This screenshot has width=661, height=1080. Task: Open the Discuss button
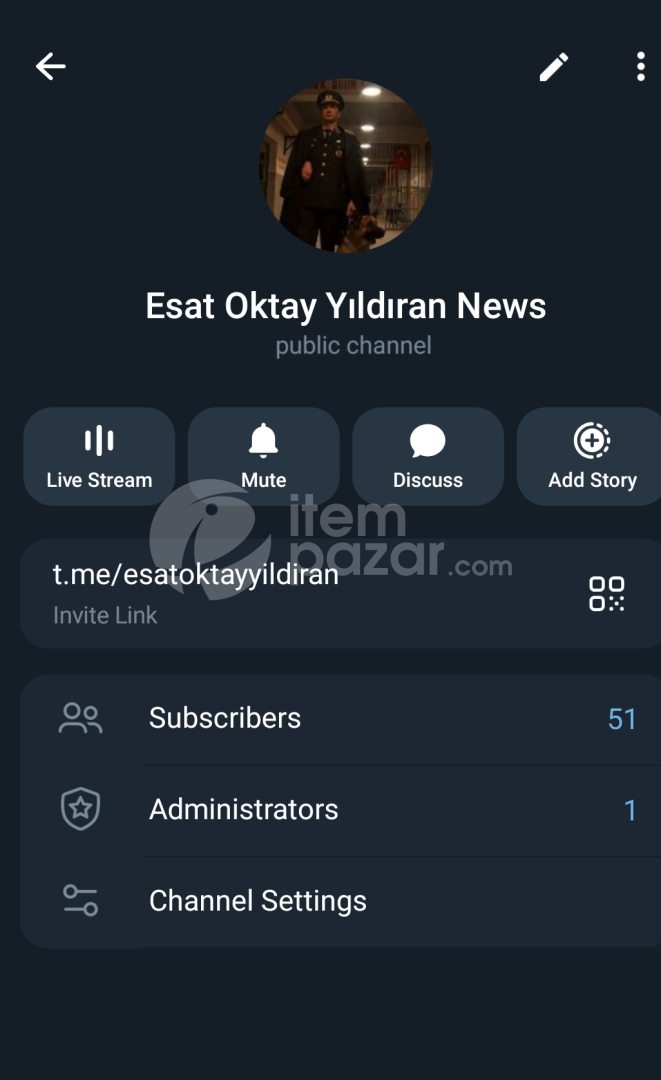pos(428,456)
